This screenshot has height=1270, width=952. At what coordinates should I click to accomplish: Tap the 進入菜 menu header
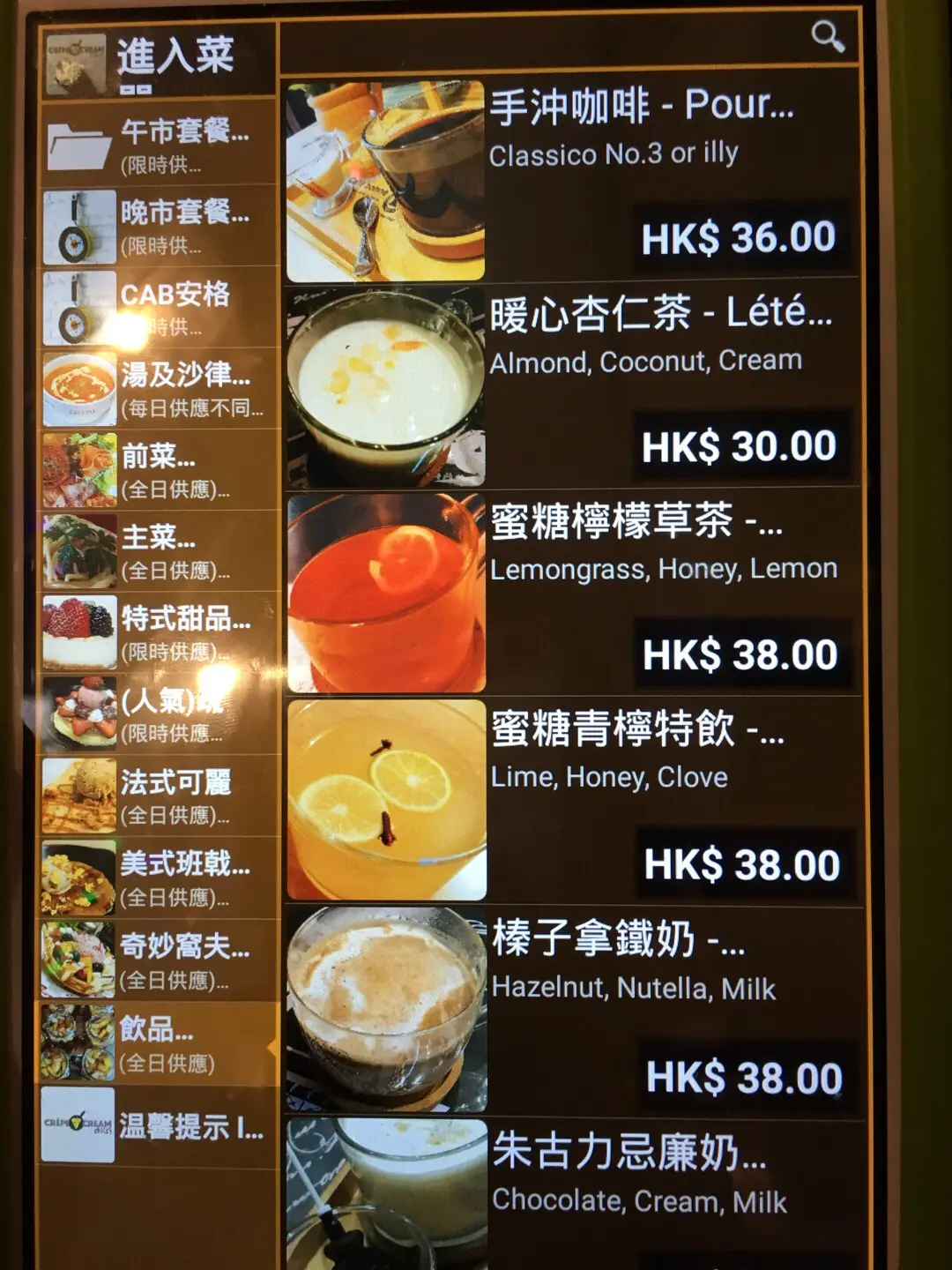(x=159, y=60)
